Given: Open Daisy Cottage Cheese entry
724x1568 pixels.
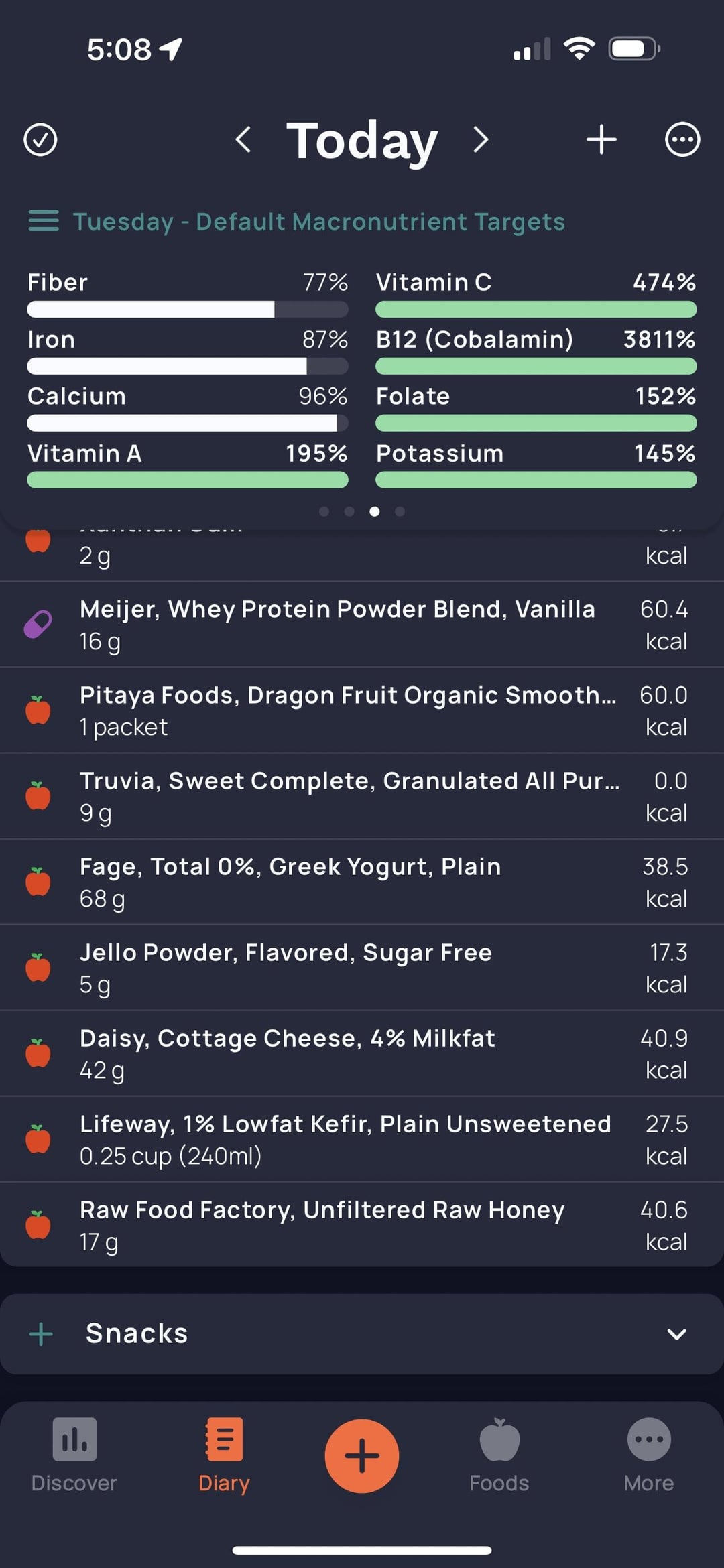Looking at the screenshot, I should pos(362,1053).
